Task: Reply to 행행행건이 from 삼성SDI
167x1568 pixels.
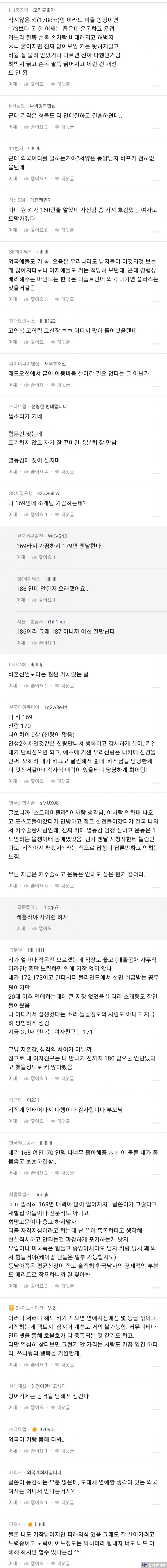Action: click(x=66, y=230)
